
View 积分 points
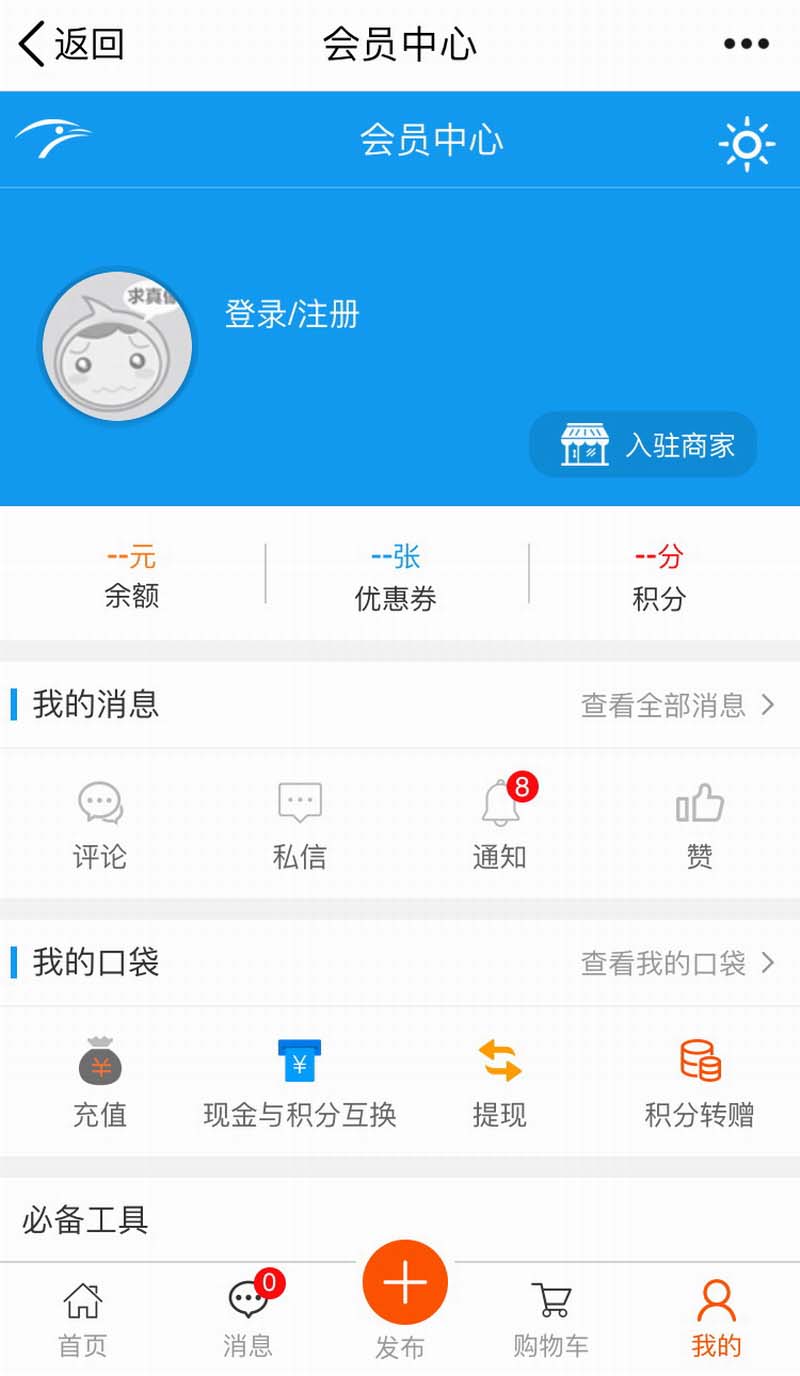coord(659,576)
